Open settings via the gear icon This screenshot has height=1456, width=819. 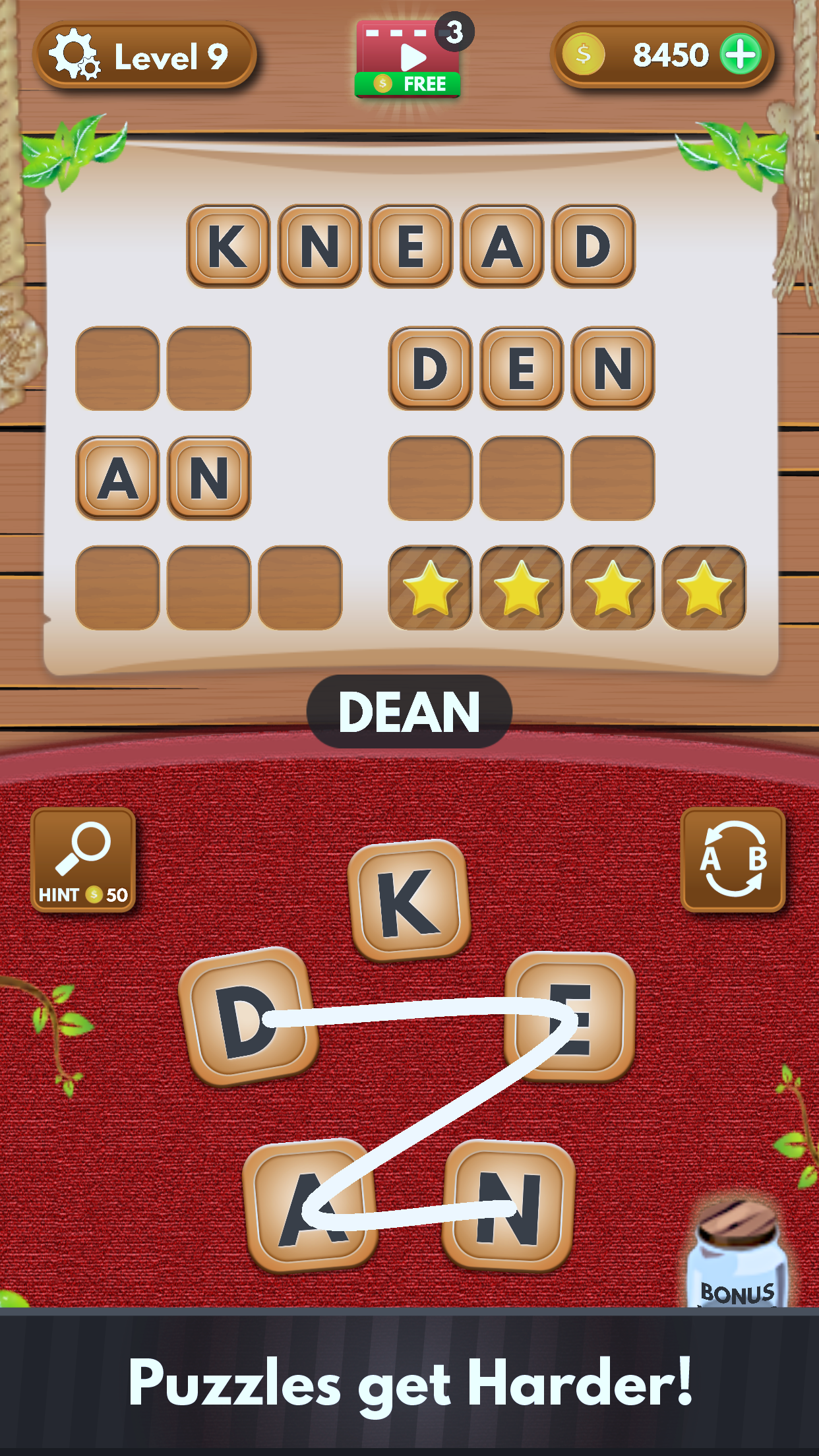tap(75, 55)
